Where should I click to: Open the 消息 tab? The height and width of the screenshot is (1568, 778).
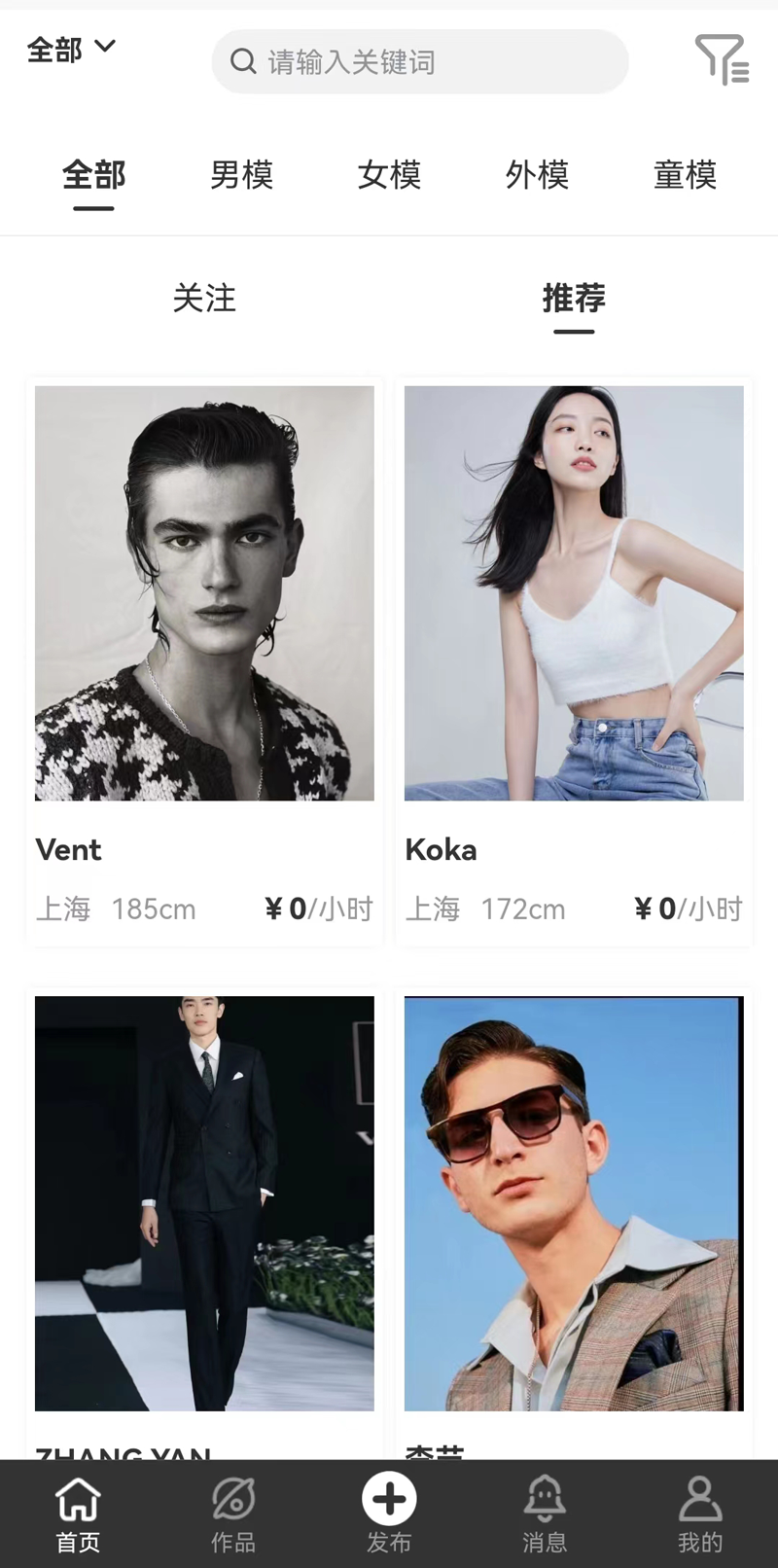tap(545, 1514)
